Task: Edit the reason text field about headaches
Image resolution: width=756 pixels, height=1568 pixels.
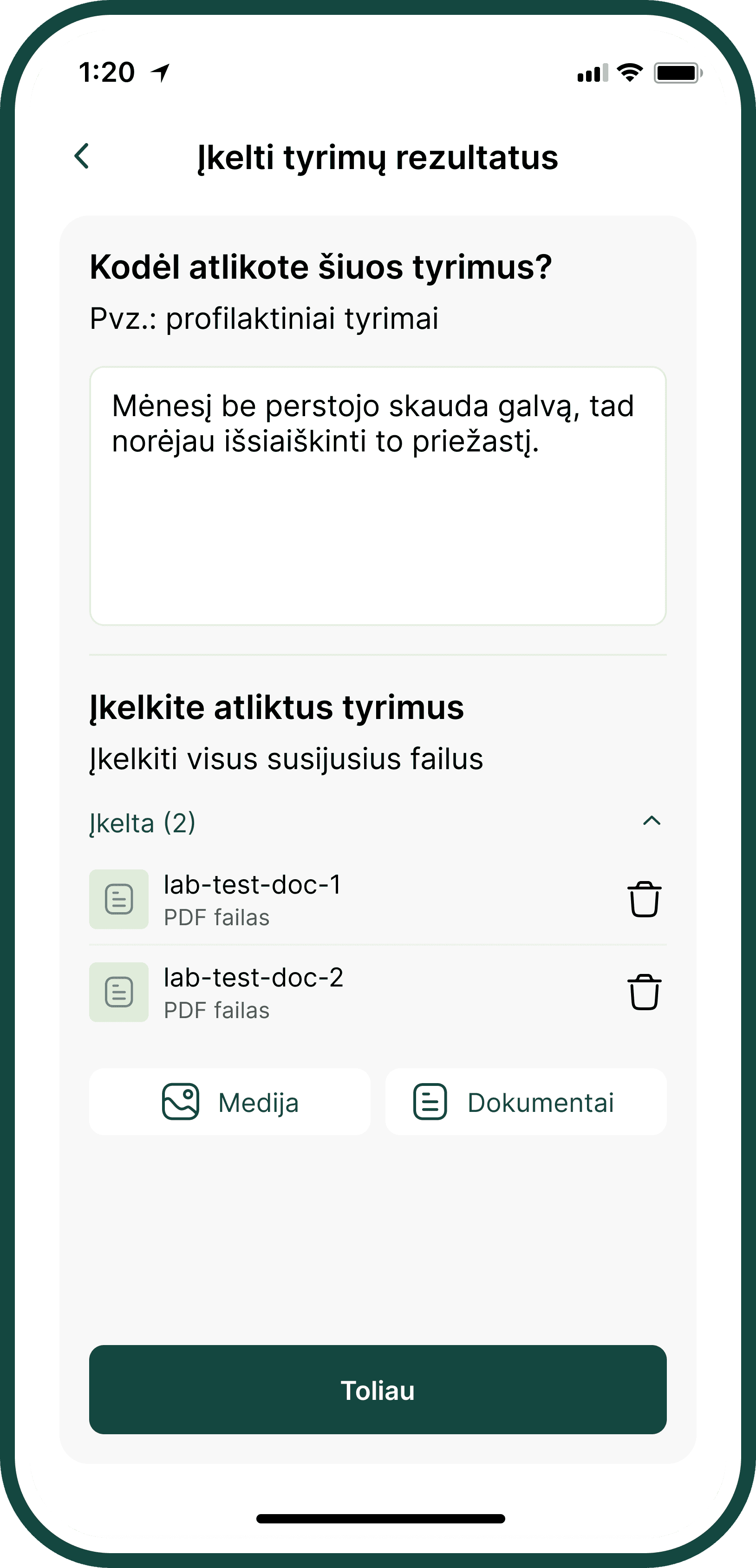Action: 378,496
